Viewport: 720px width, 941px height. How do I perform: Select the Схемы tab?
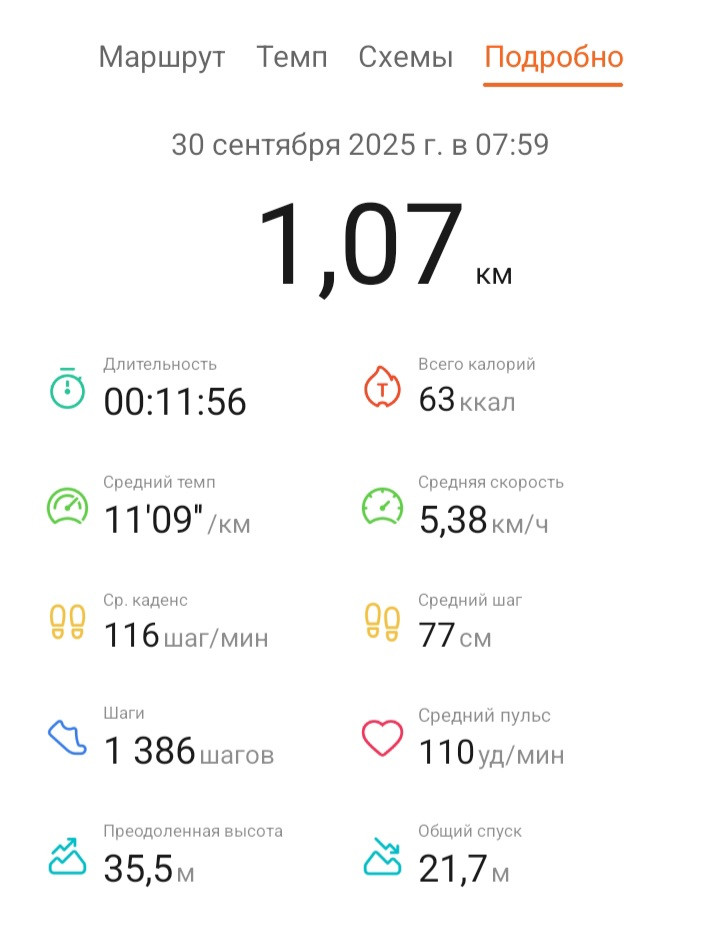coord(406,58)
